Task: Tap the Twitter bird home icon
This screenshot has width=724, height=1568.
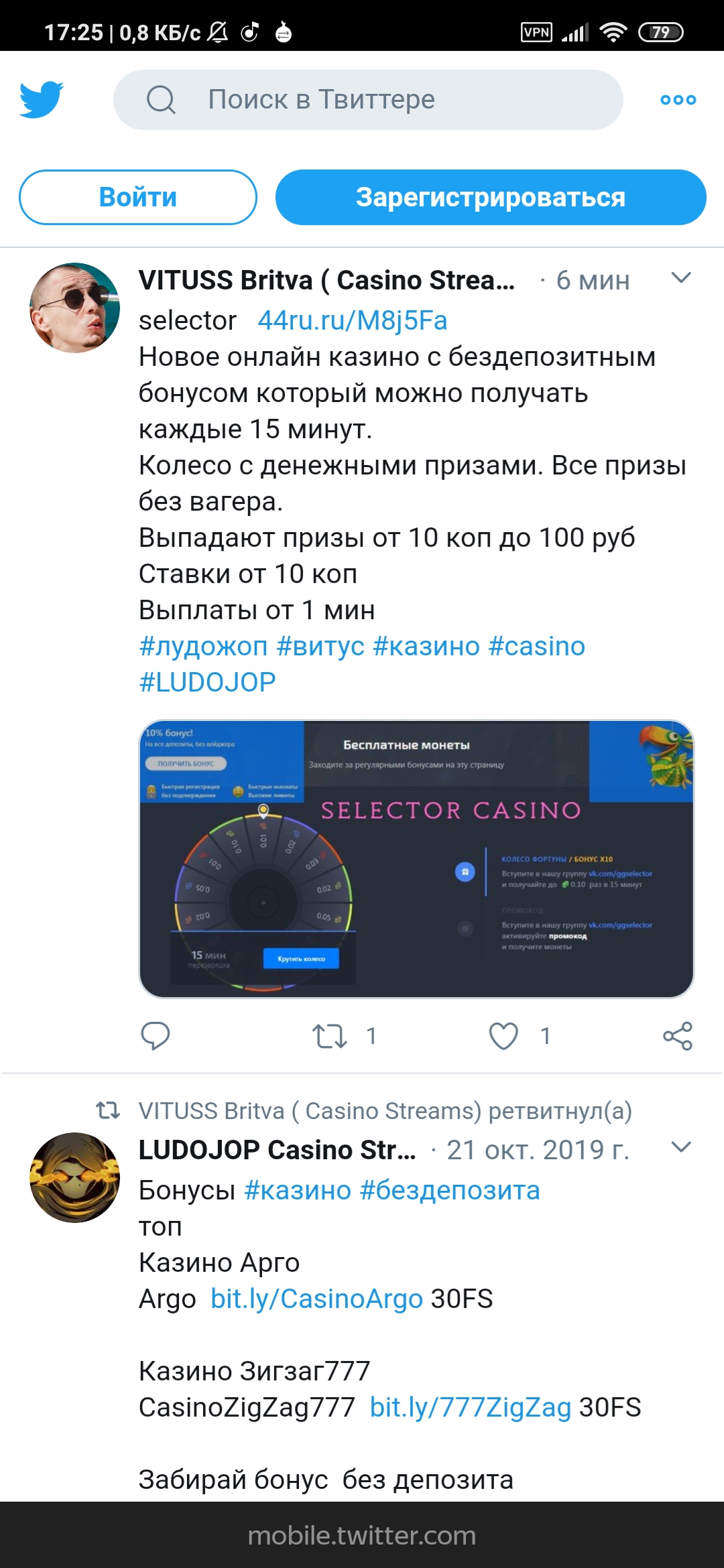Action: [x=42, y=100]
